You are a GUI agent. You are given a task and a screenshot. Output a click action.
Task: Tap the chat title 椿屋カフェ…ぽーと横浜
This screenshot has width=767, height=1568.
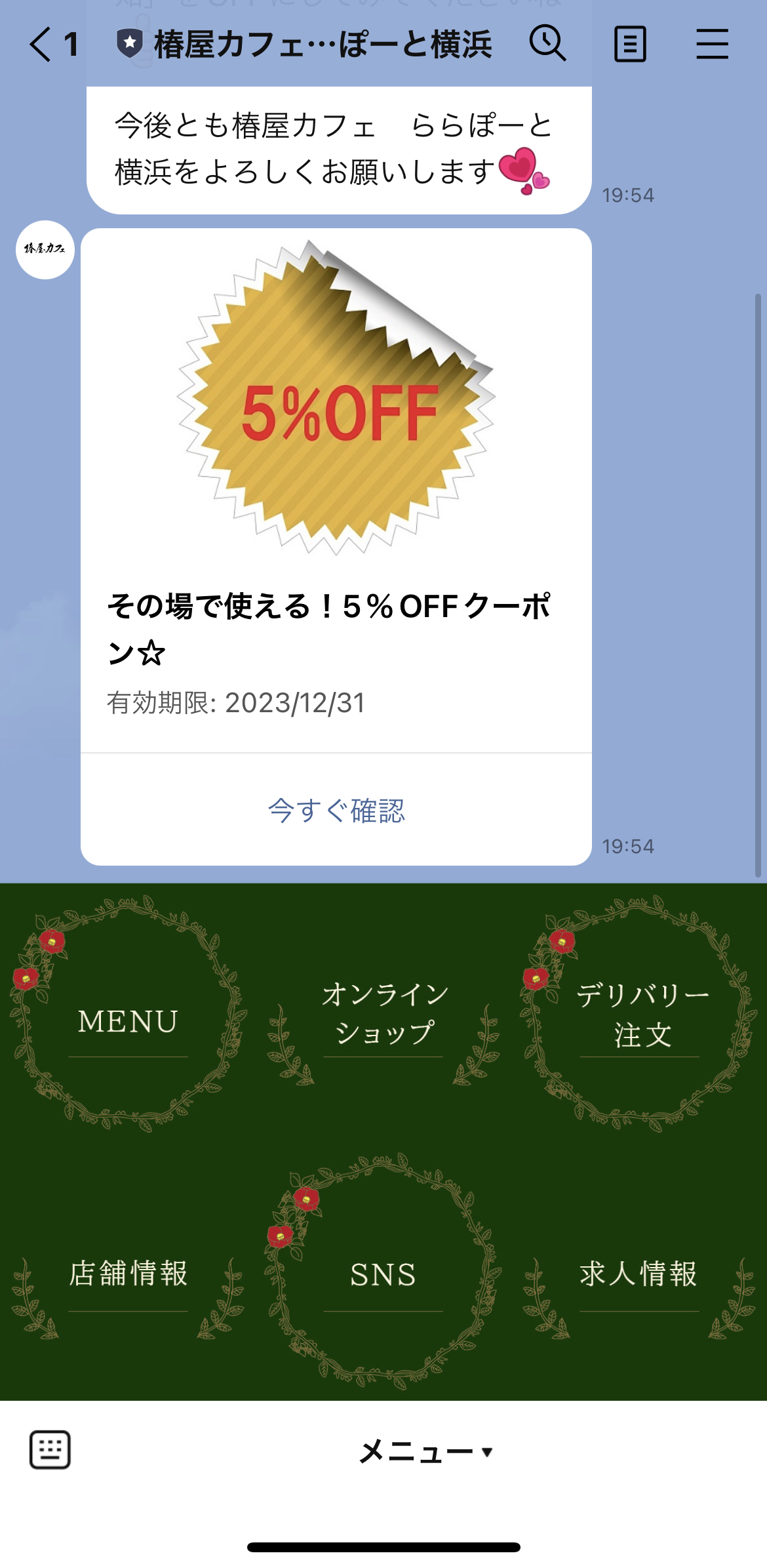click(321, 43)
